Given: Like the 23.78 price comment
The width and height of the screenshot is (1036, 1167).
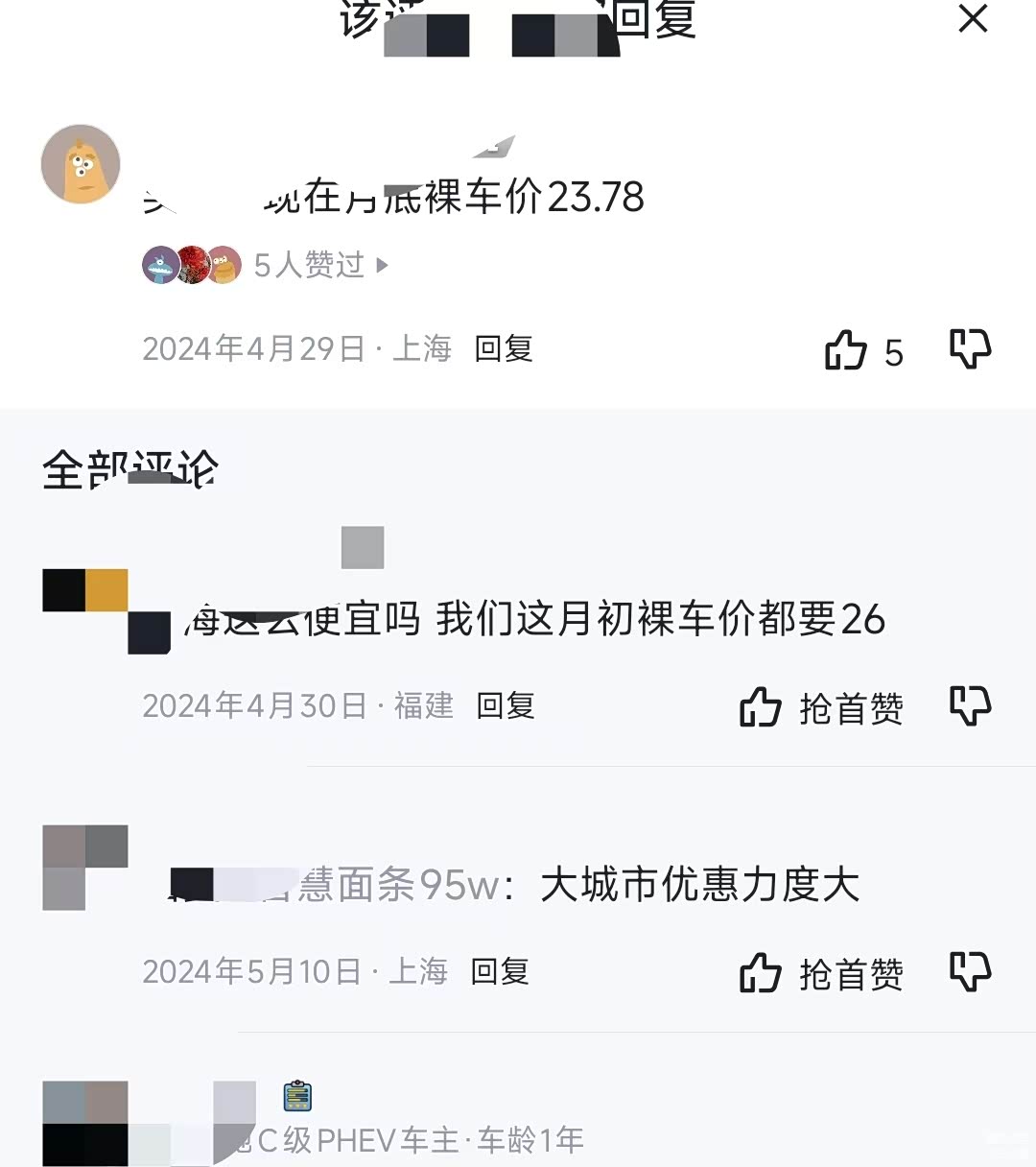Looking at the screenshot, I should point(846,350).
